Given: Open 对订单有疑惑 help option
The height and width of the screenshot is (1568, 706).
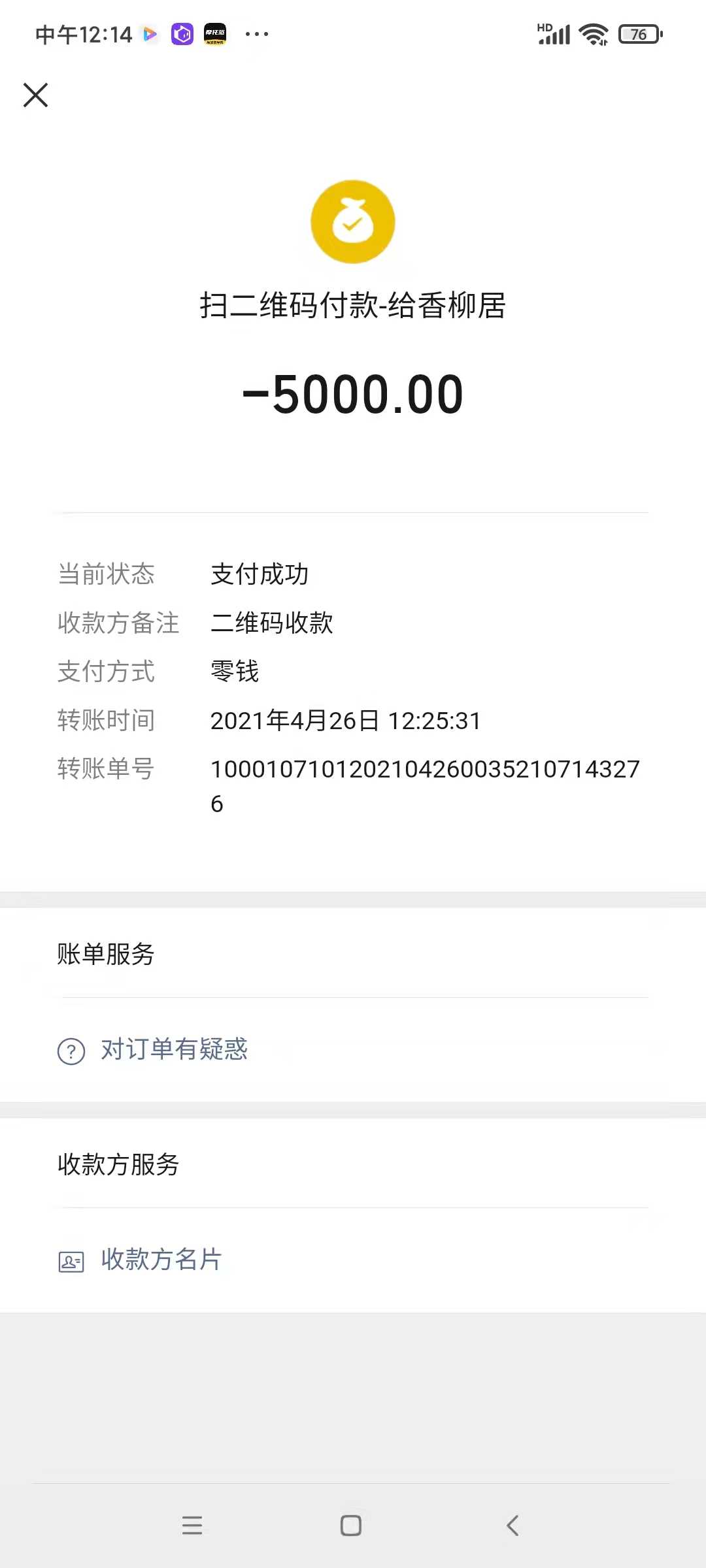Looking at the screenshot, I should click(x=173, y=1050).
